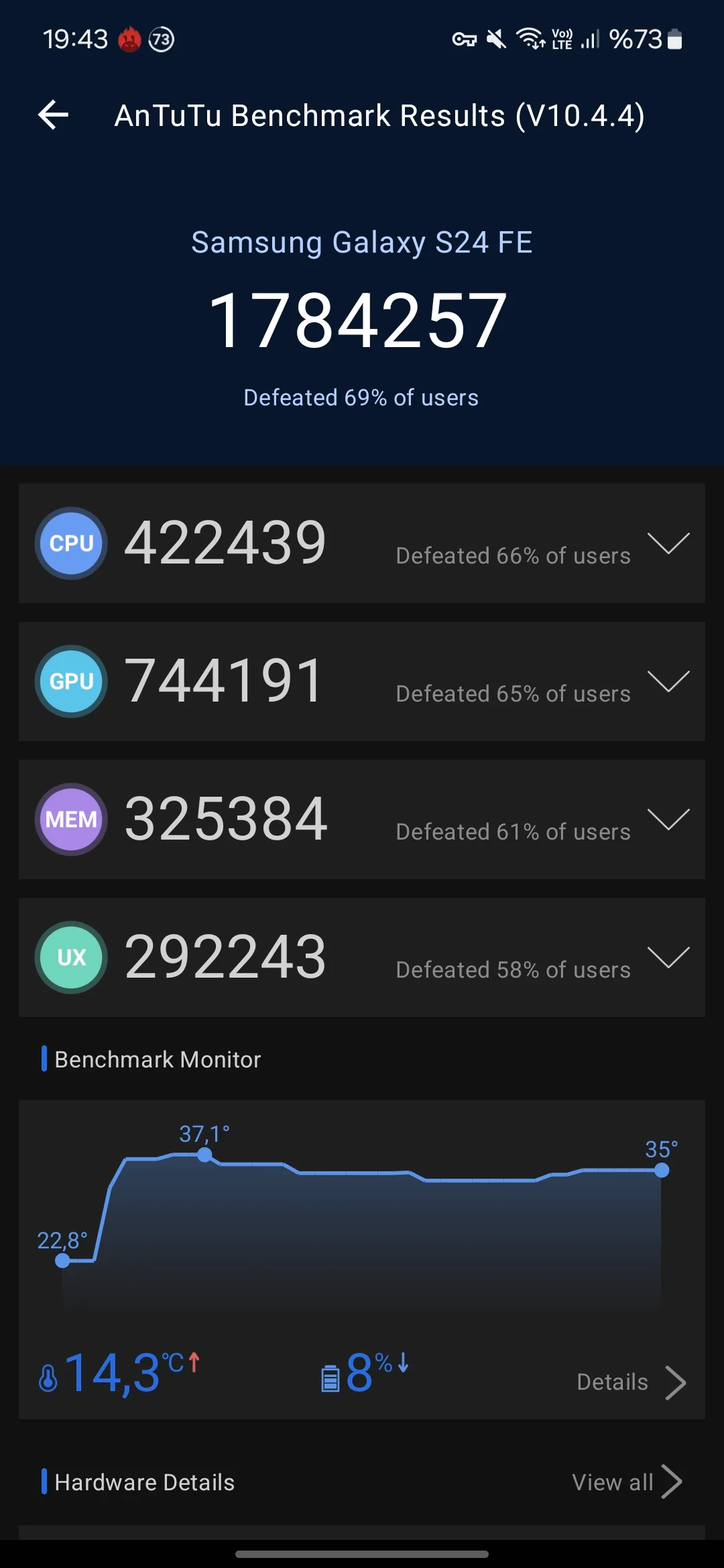This screenshot has width=724, height=1568.
Task: Go back using the top arrow
Action: point(54,115)
